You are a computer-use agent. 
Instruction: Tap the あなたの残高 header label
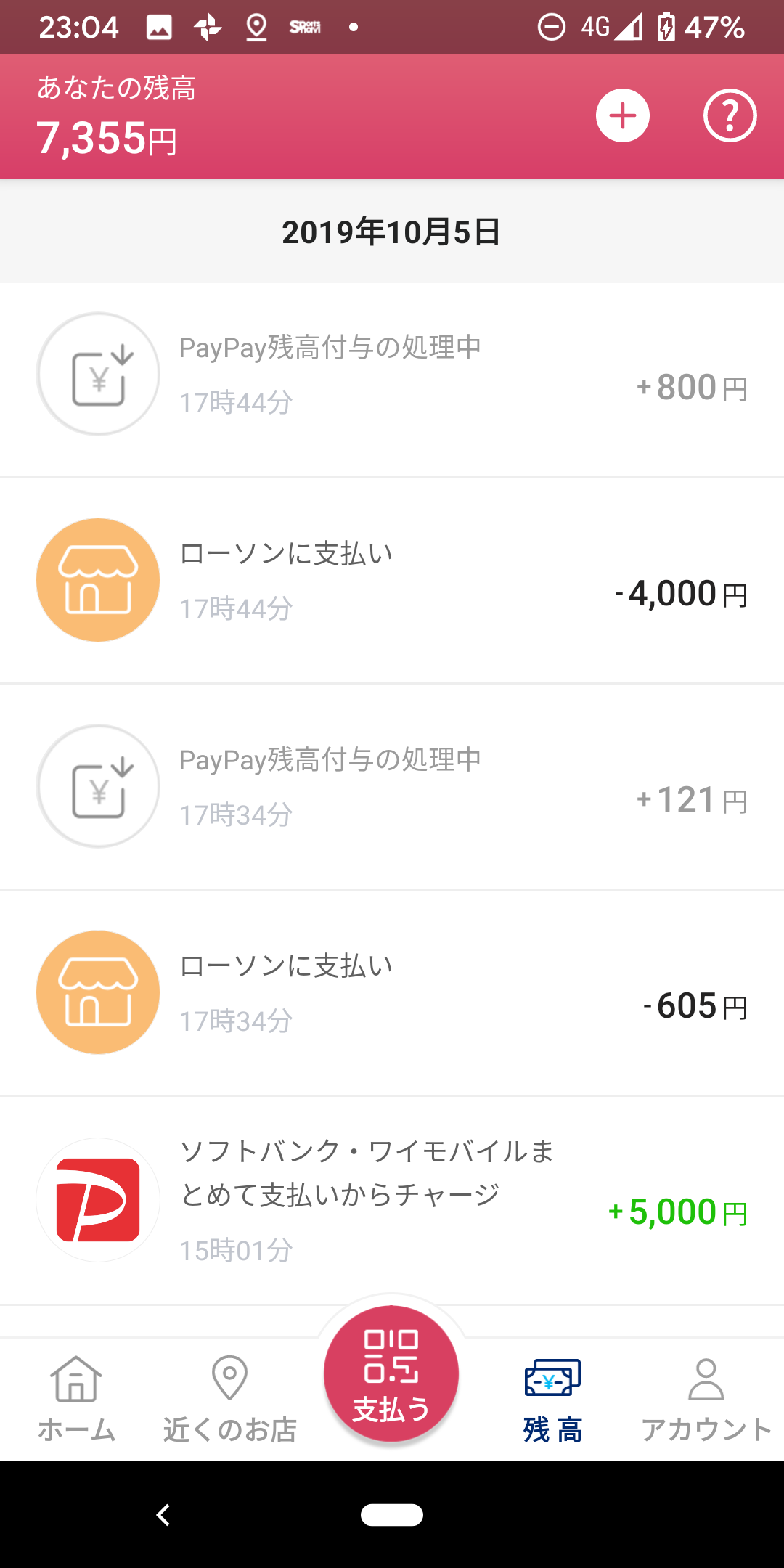[118, 86]
